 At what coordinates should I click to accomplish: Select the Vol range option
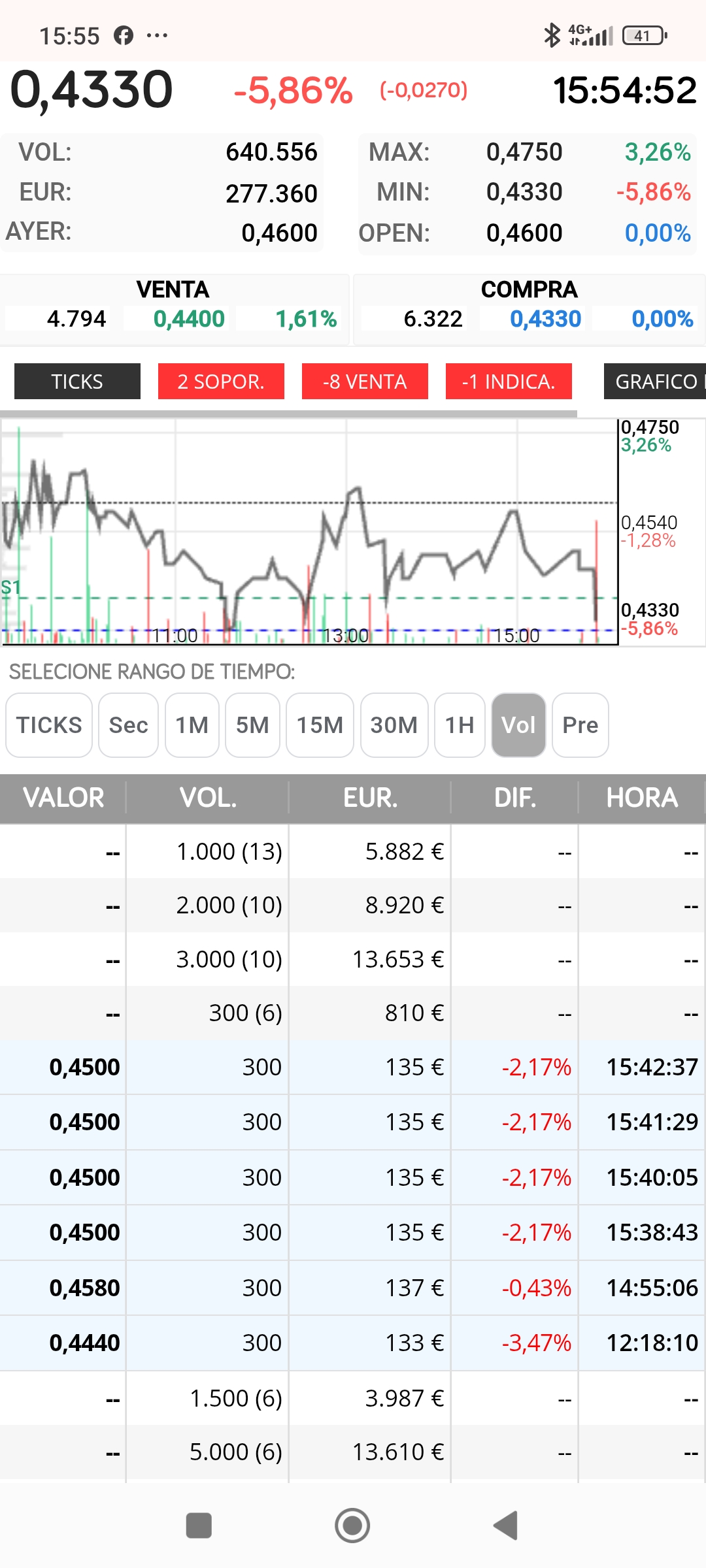point(518,725)
